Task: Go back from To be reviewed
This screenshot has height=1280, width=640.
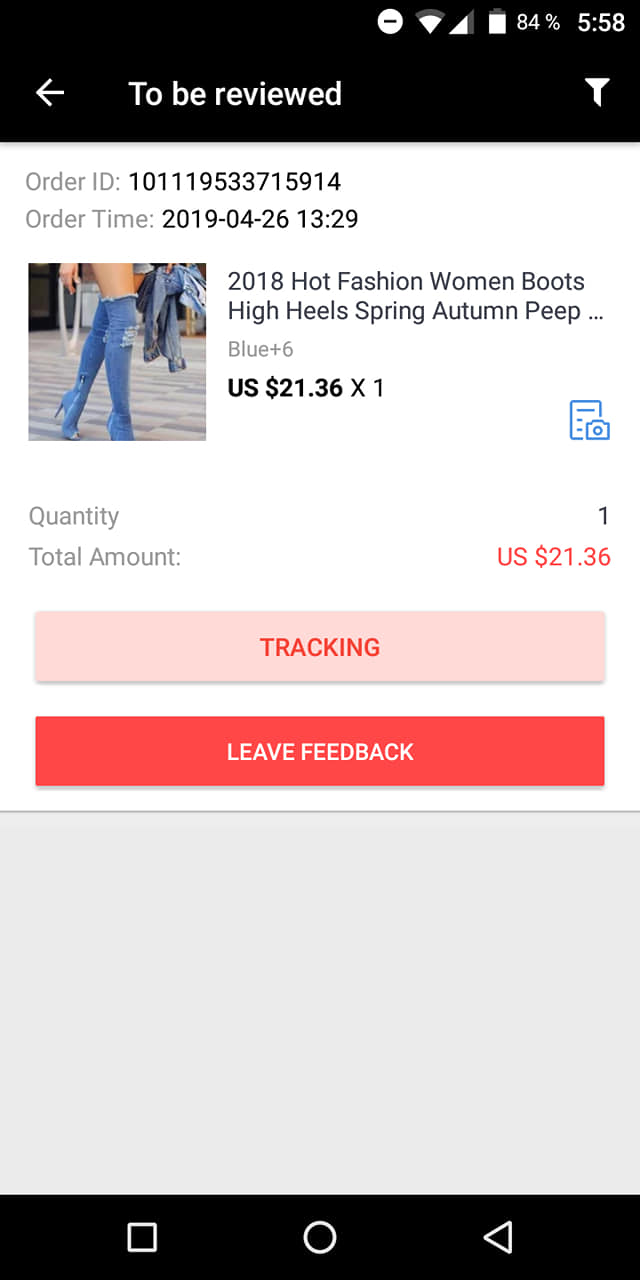Action: (x=50, y=93)
